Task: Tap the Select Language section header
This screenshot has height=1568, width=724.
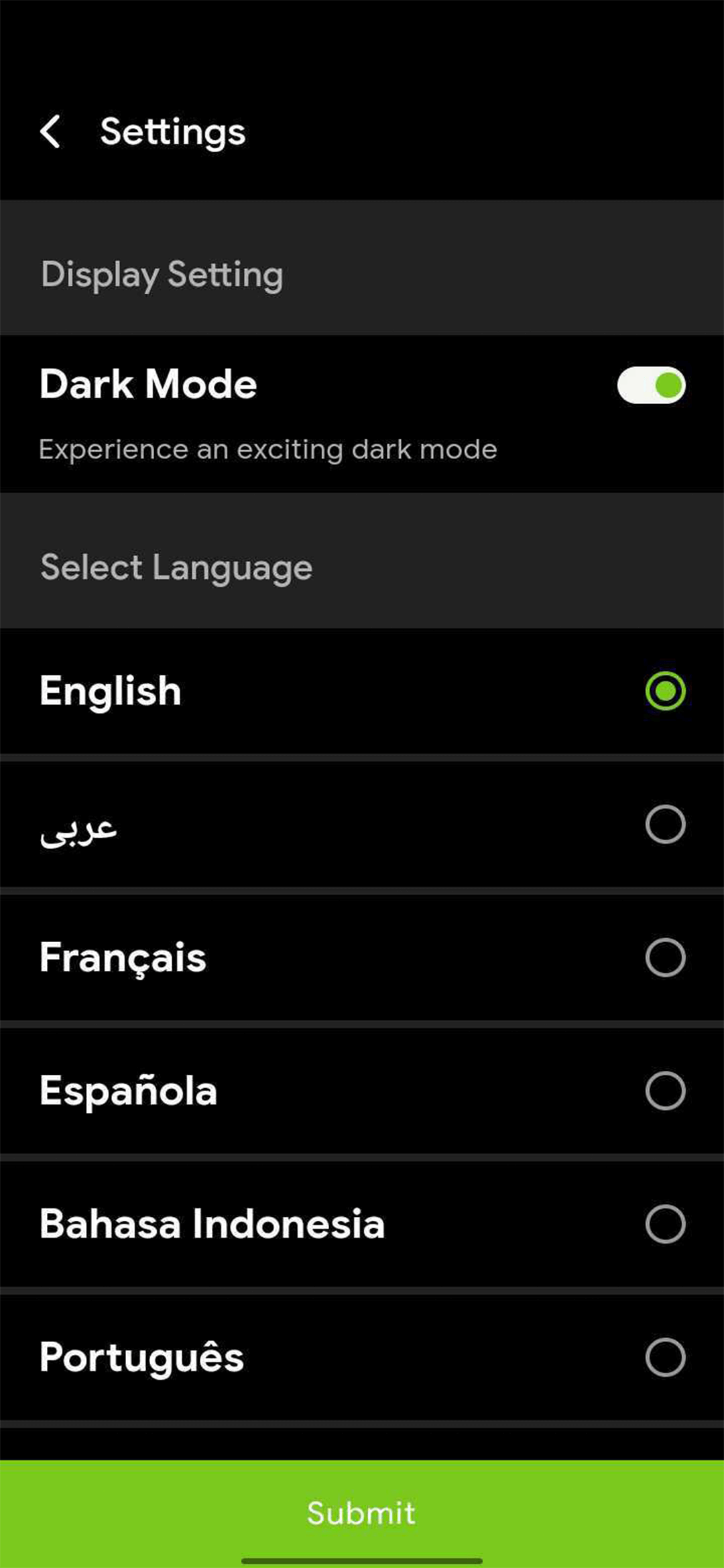Action: [x=176, y=567]
